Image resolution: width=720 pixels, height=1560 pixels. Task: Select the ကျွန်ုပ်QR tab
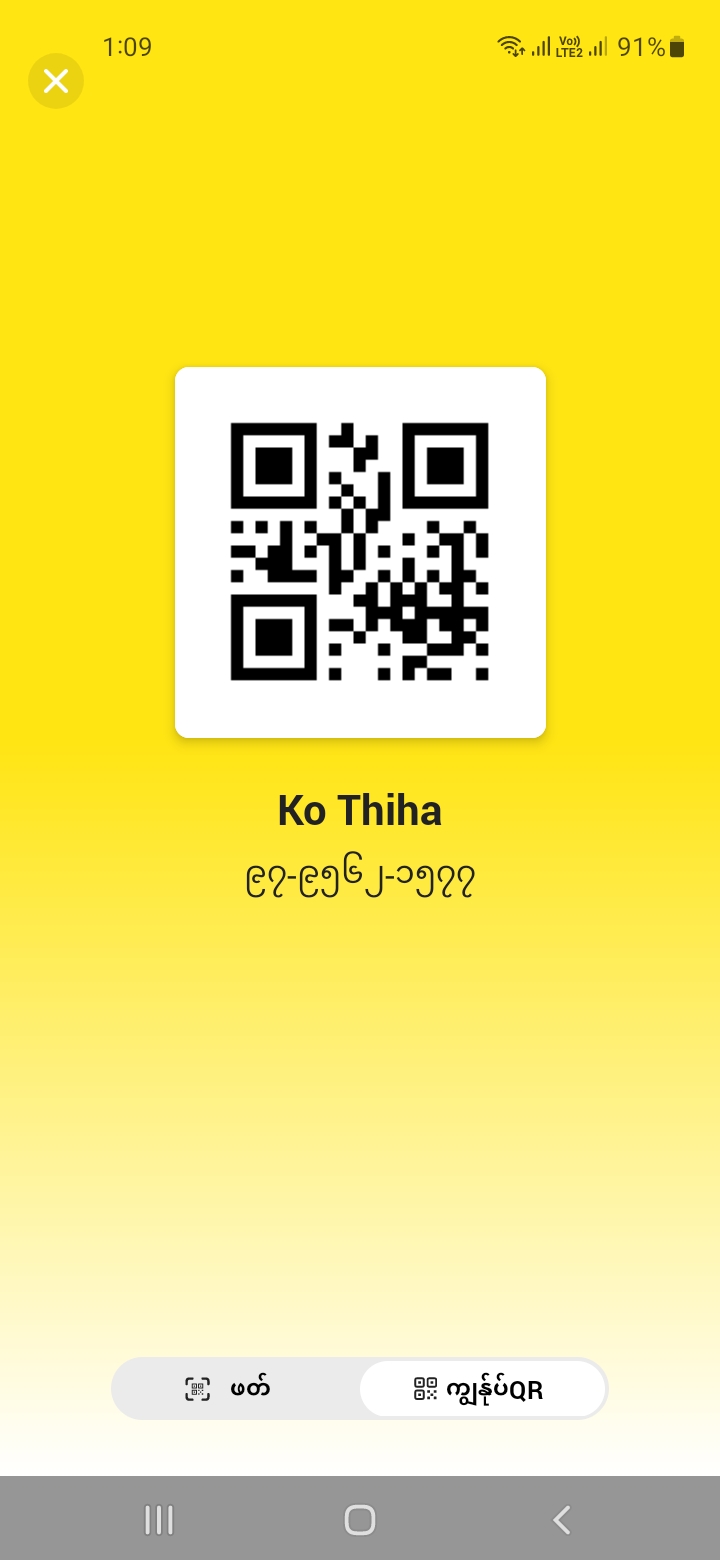[482, 1388]
